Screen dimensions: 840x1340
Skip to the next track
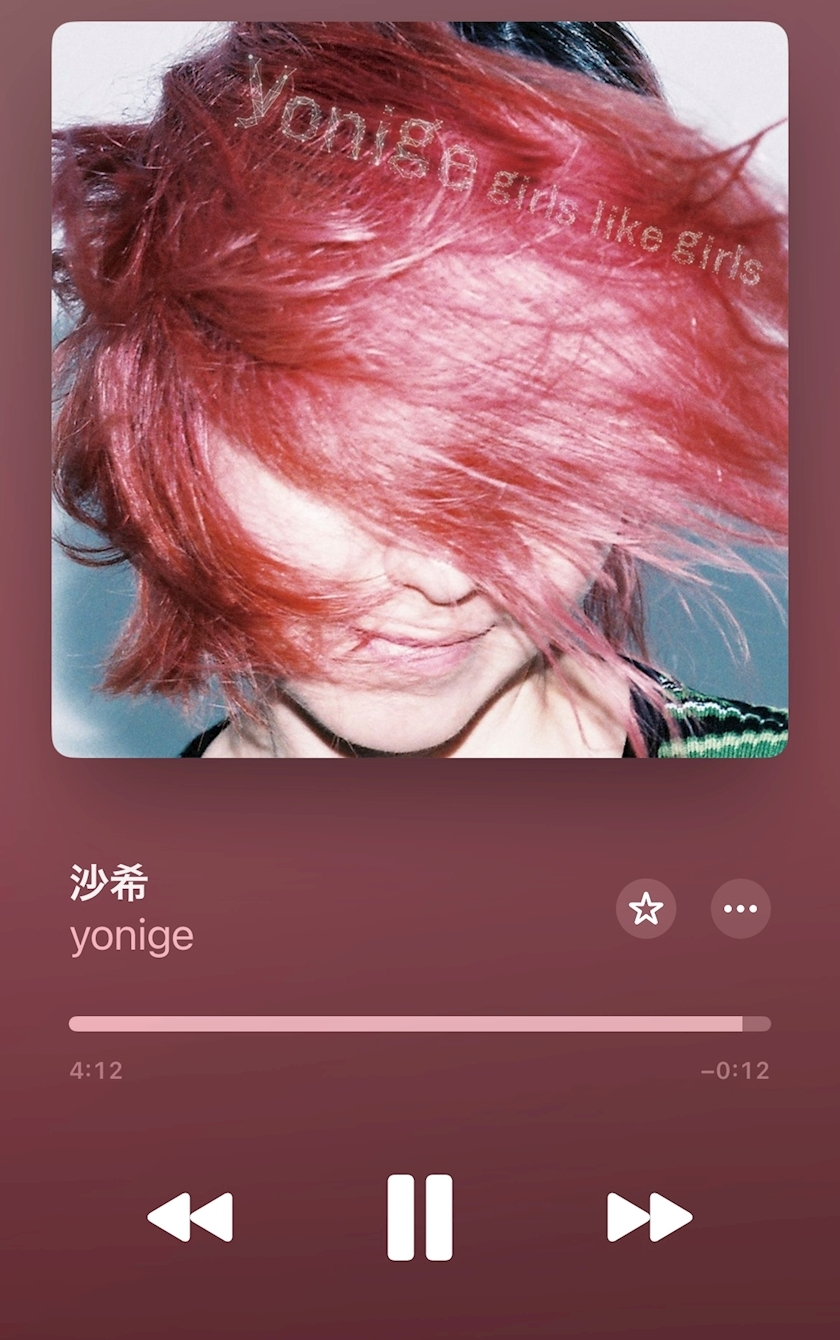click(x=649, y=1217)
